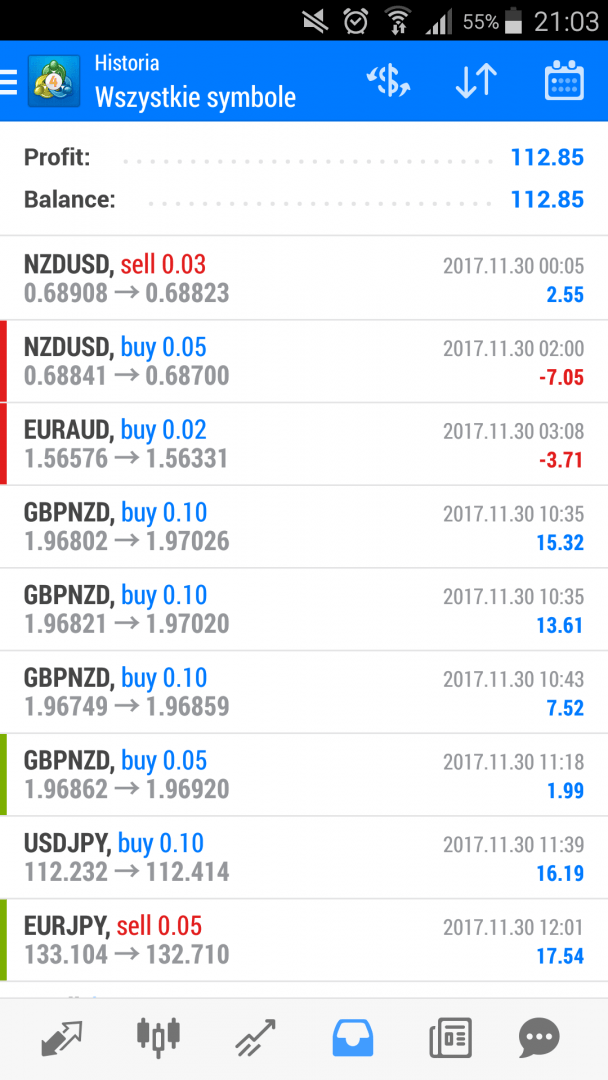The image size is (608, 1080).
Task: Select GBPNZD trade with 15.32 profit
Action: click(x=304, y=527)
